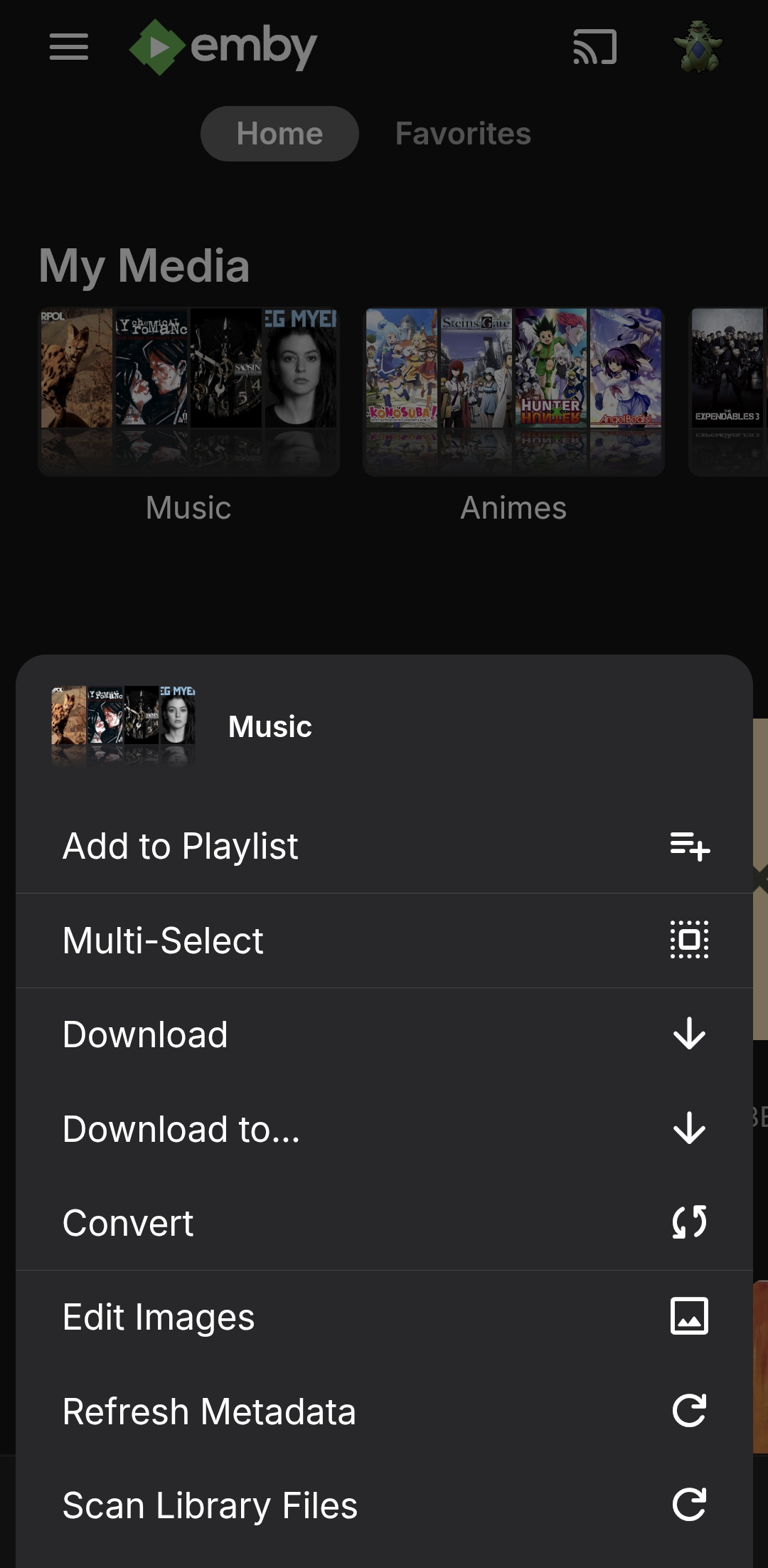Switch to the Favorites tab

point(463,134)
